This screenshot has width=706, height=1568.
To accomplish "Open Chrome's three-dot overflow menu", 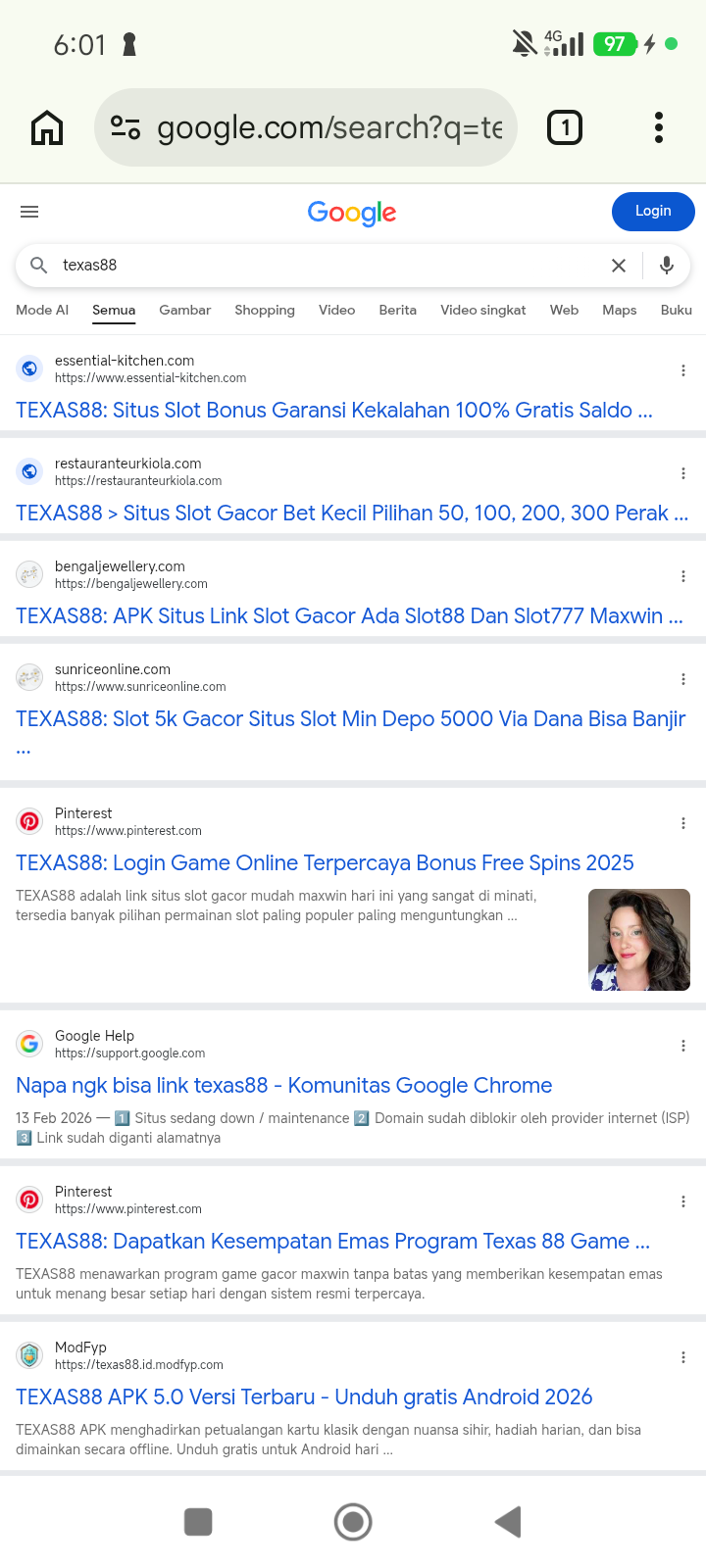I will pyautogui.click(x=659, y=127).
